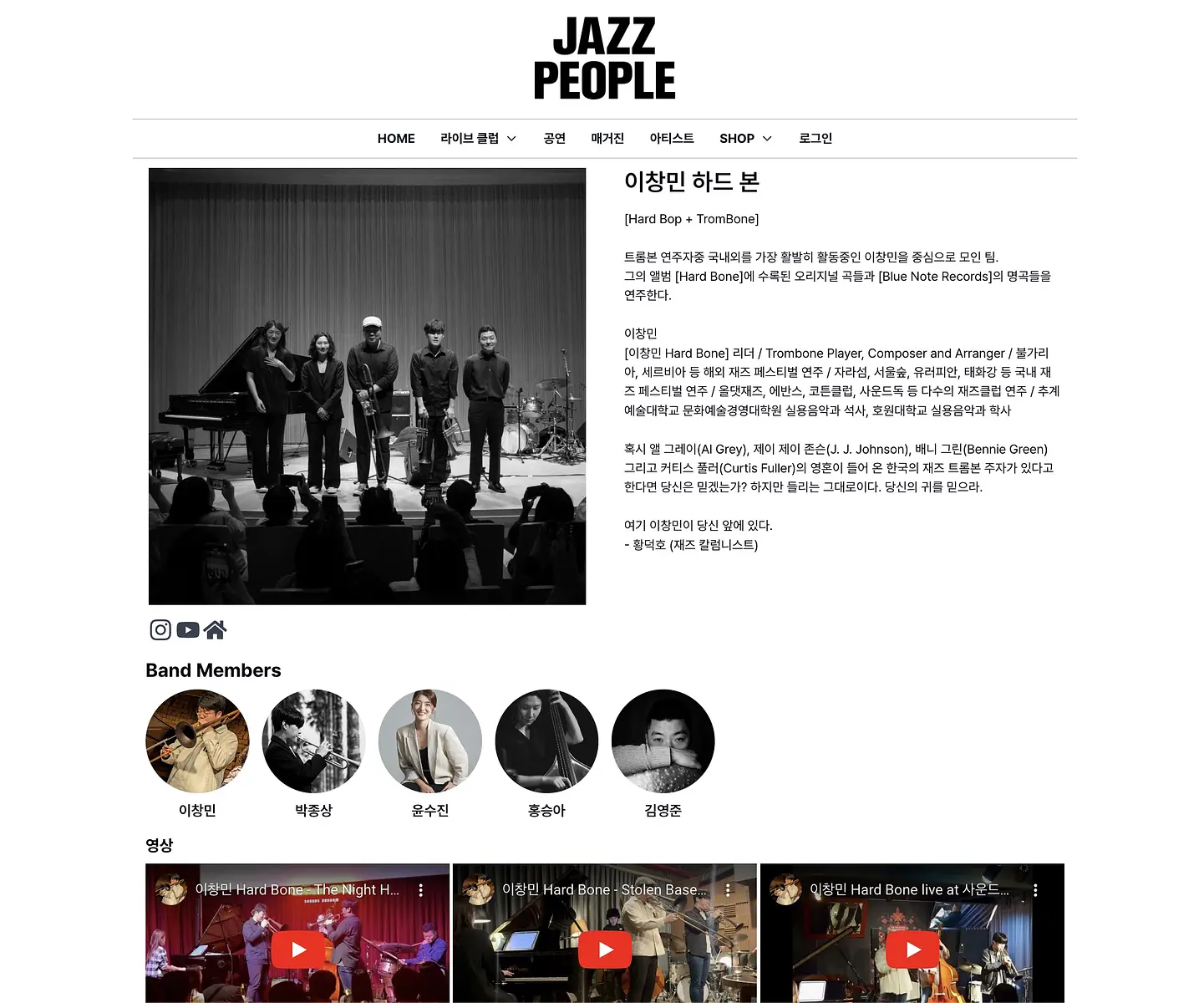Screen dimensions: 1204x1003
Task: Play the Hard Bone - The Night H... video
Action: coord(298,950)
